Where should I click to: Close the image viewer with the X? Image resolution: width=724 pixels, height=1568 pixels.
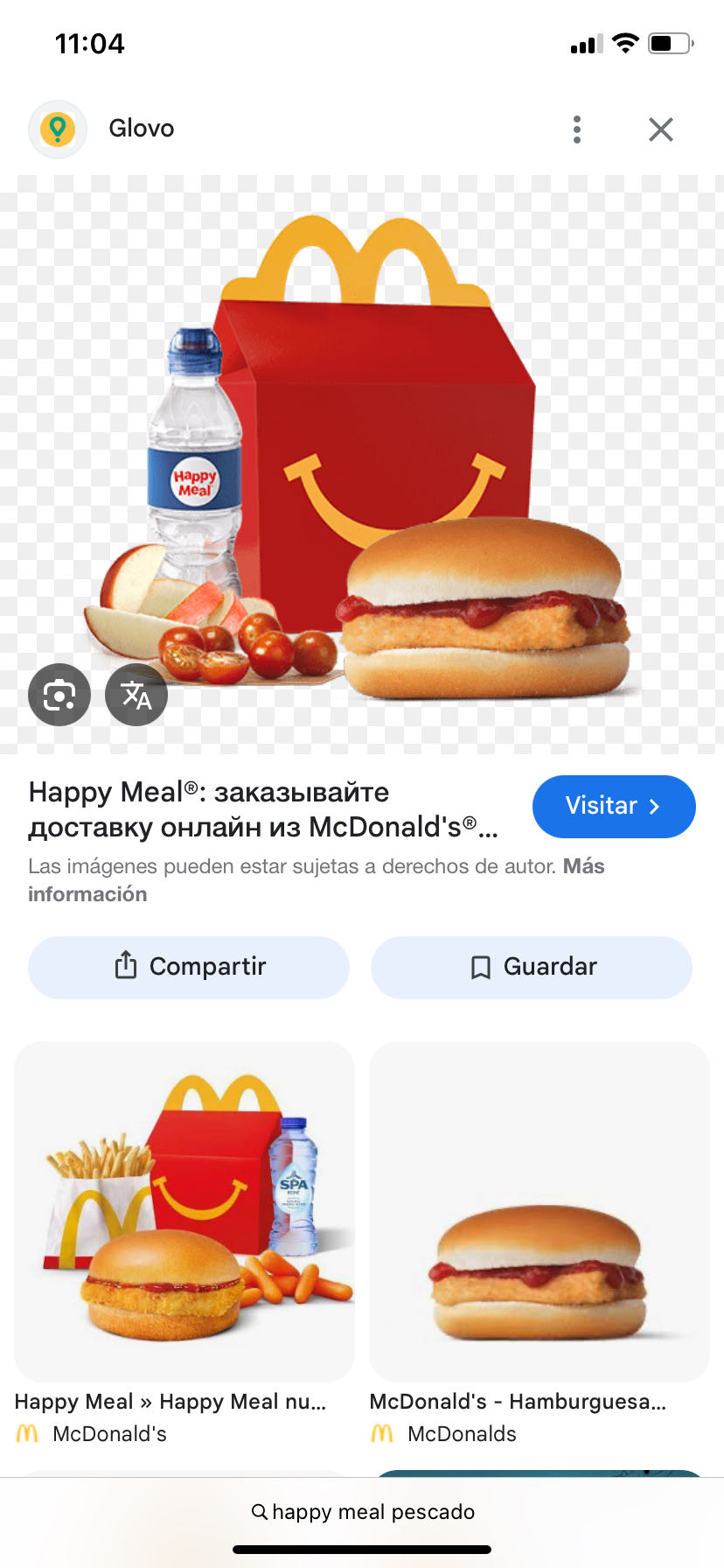point(660,129)
